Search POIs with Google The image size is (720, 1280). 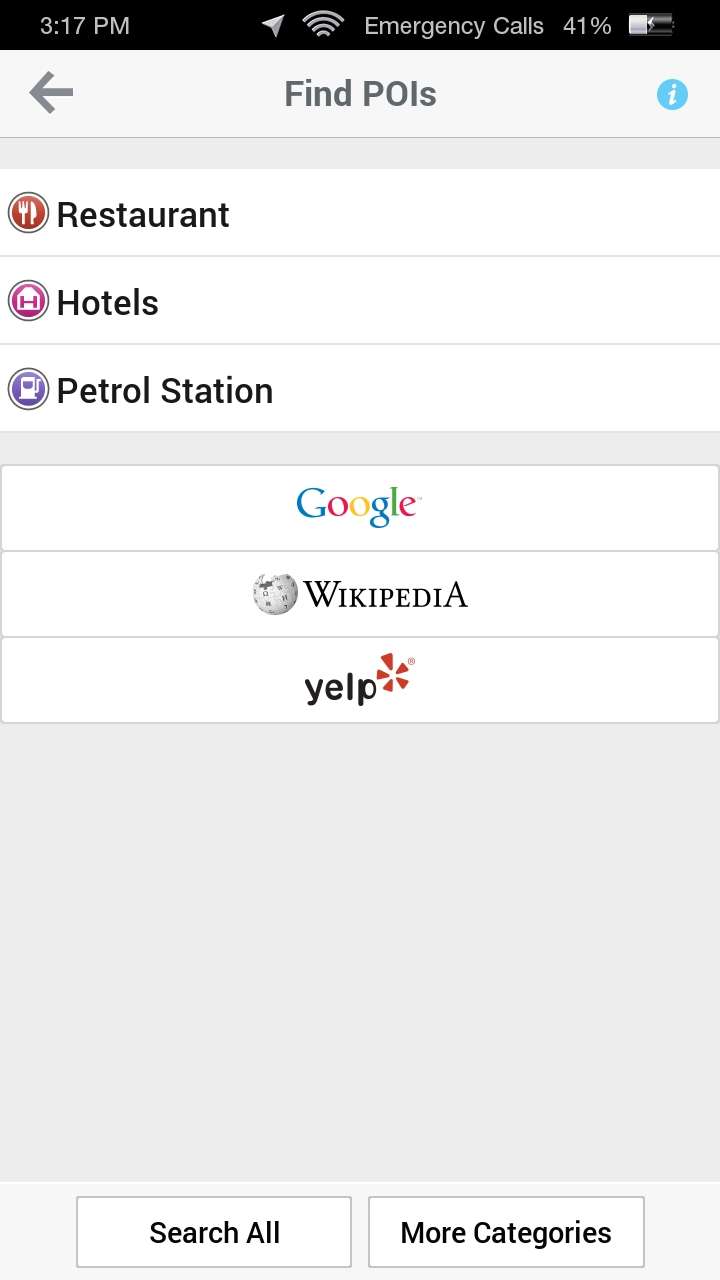point(360,508)
